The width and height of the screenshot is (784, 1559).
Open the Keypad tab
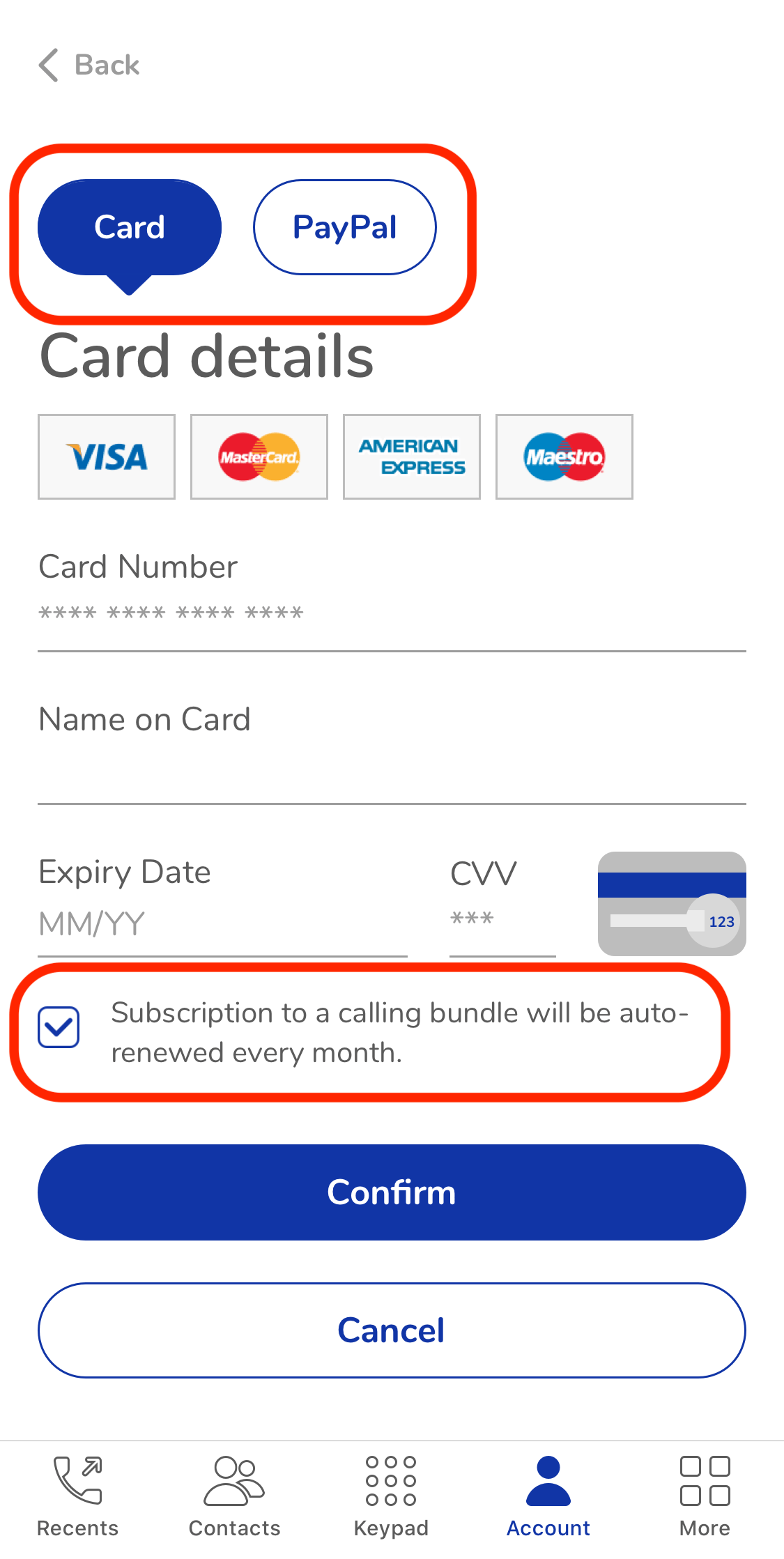click(391, 1496)
